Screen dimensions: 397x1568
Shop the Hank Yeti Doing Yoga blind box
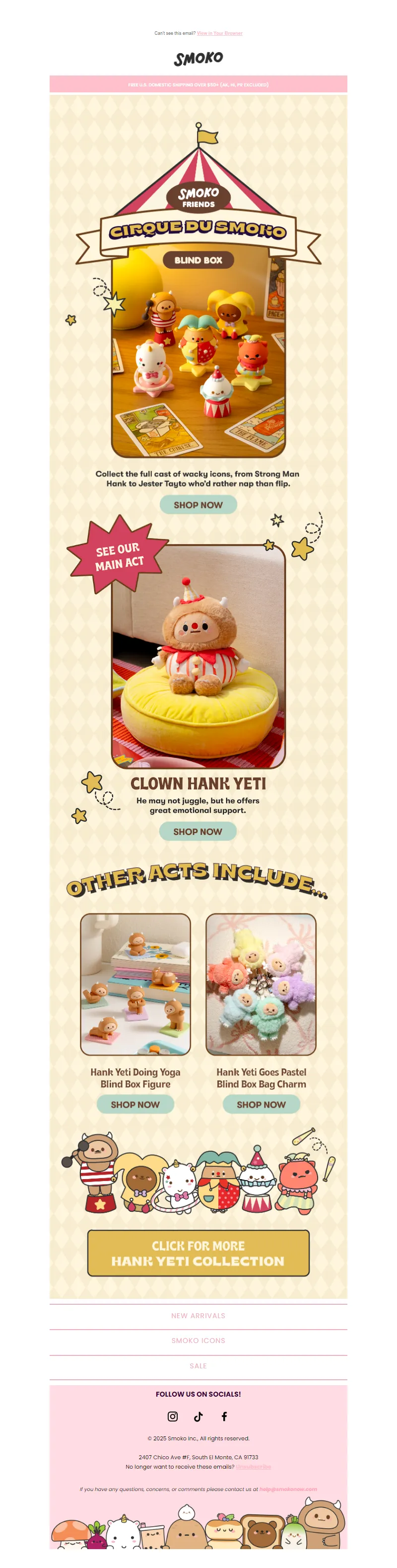[x=135, y=1104]
